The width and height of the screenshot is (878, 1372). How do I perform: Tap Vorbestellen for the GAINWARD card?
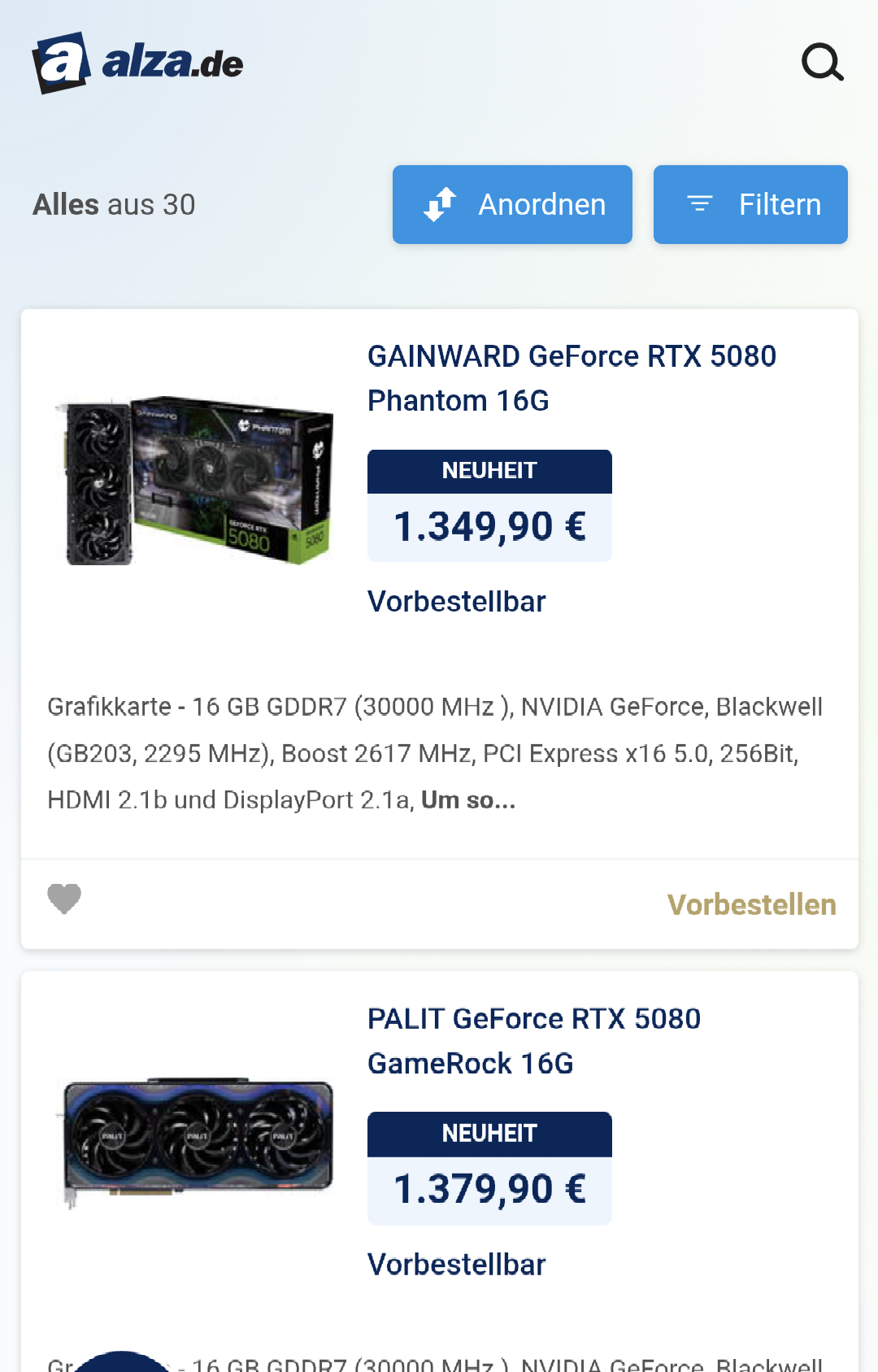pyautogui.click(x=751, y=904)
